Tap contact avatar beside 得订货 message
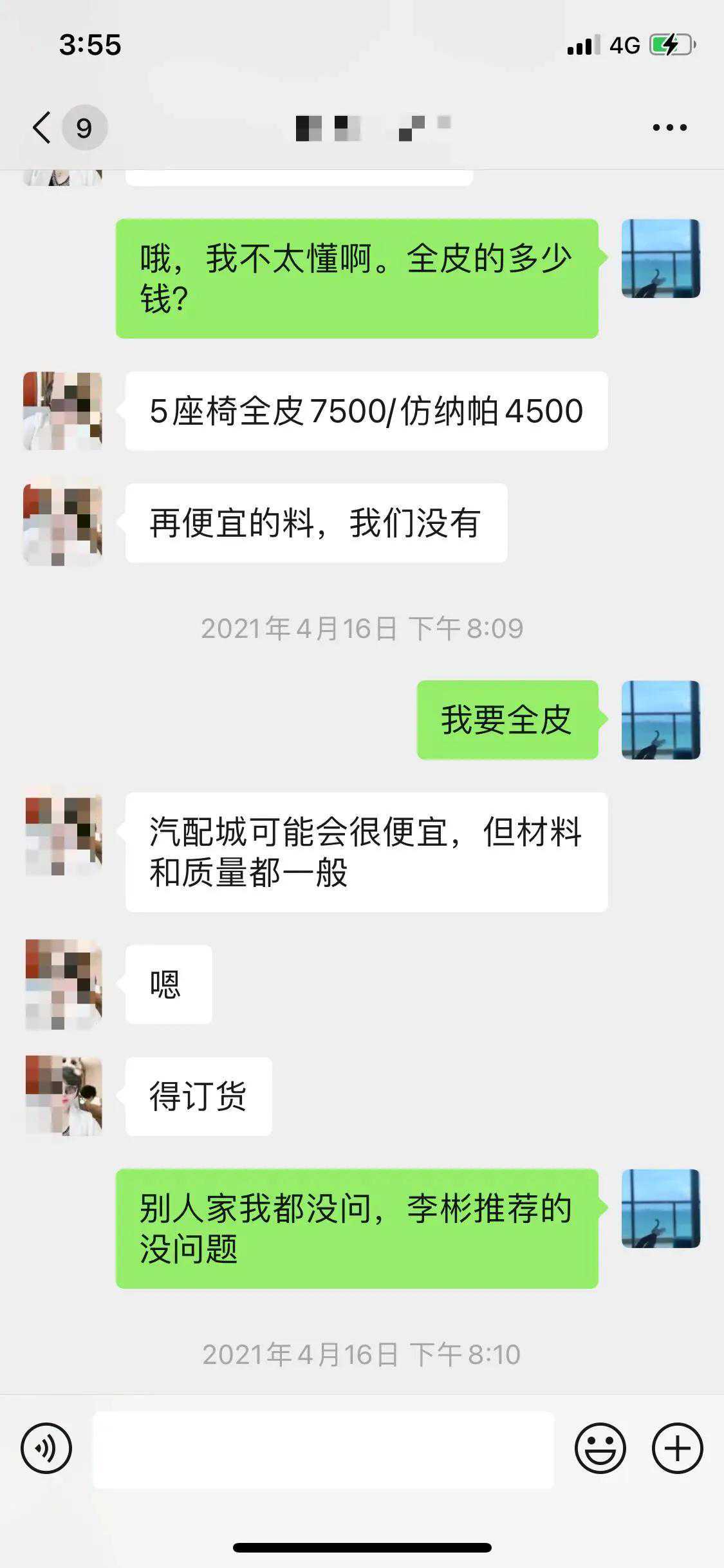Screen dimensions: 724x1568 (63, 1096)
